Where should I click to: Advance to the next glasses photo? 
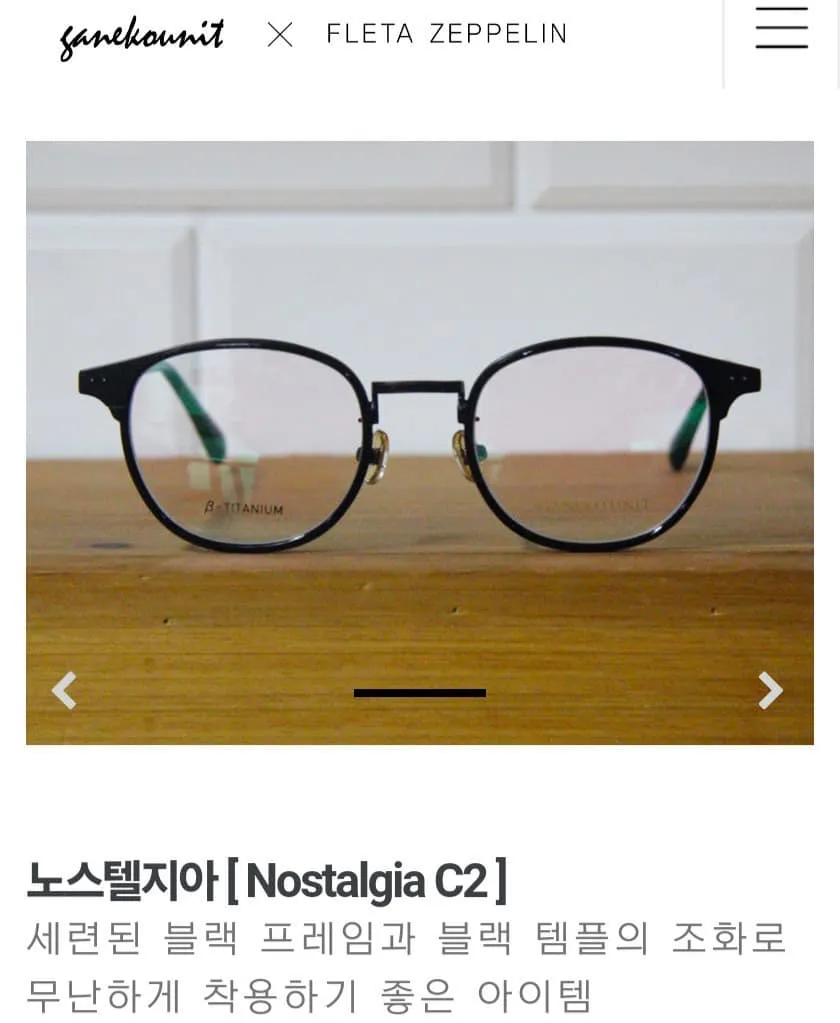tap(770, 690)
